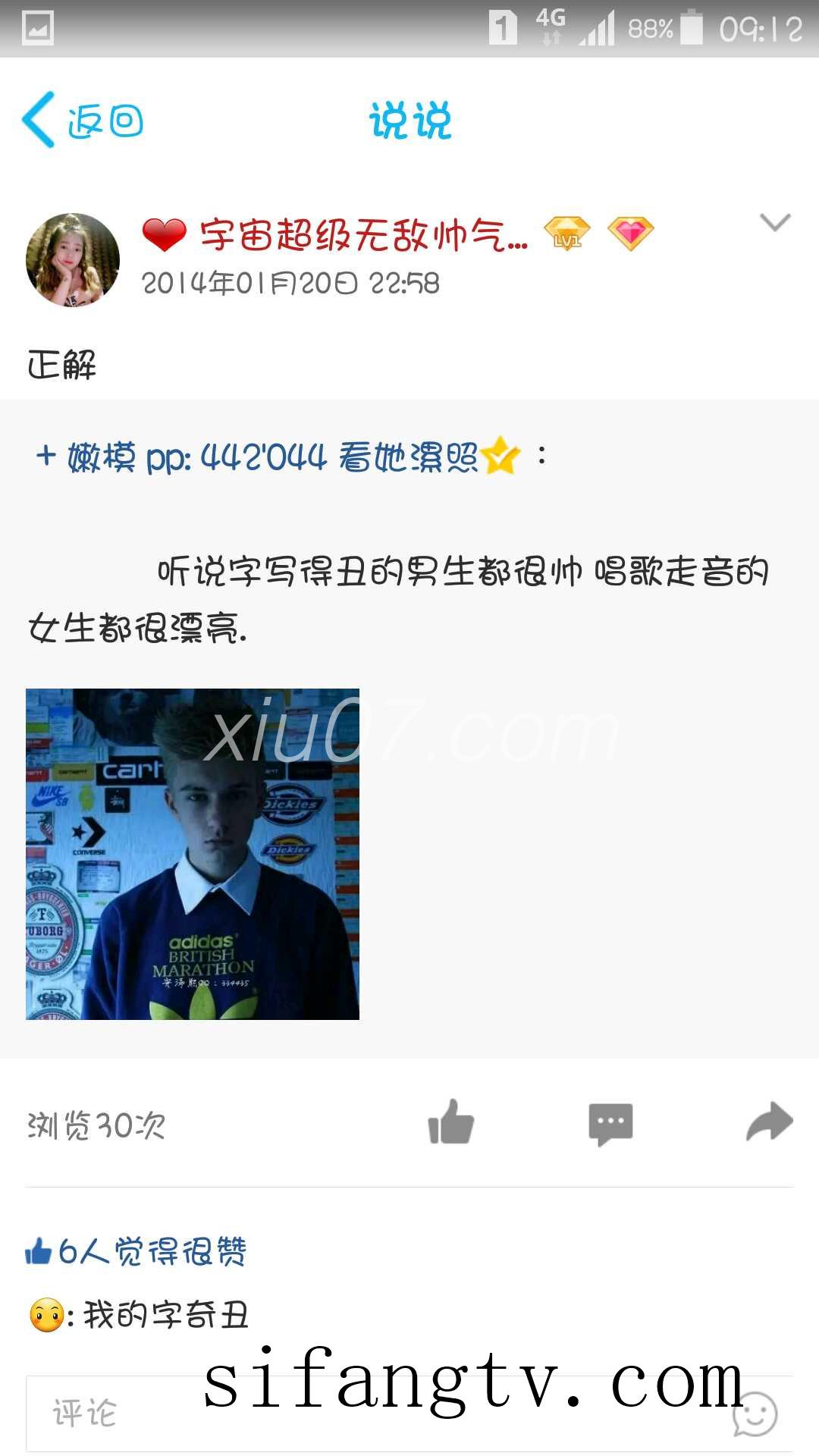View the attached photo in the post
This screenshot has width=819, height=1456.
(x=193, y=854)
